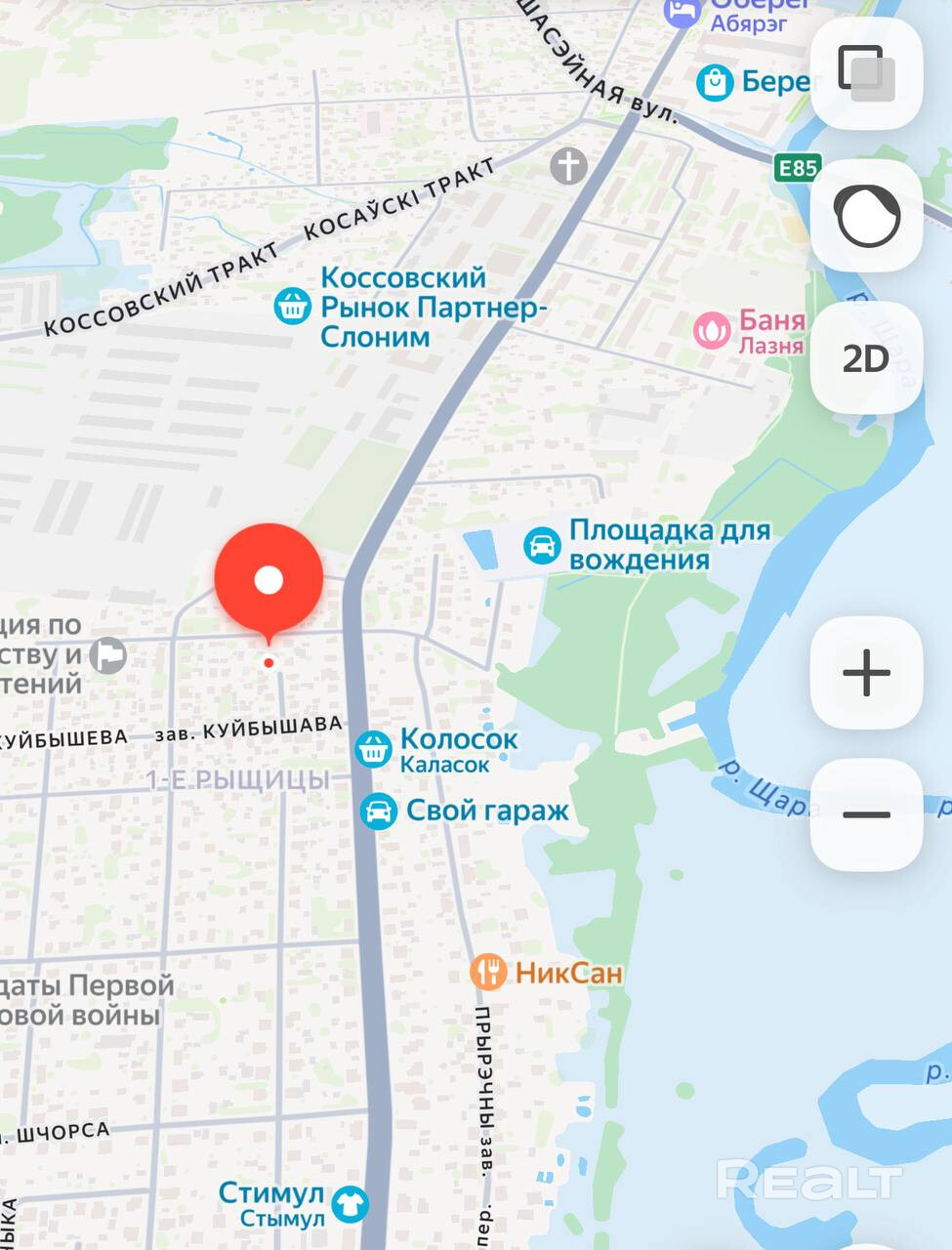Open Площадка для вождения marker

(x=542, y=545)
